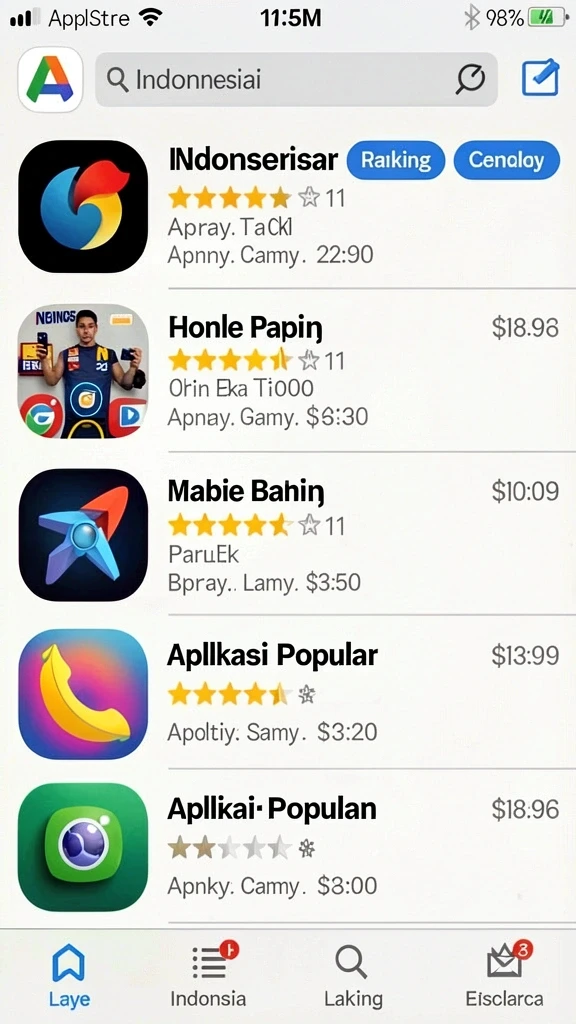Open the colorful A logo button

[50, 79]
